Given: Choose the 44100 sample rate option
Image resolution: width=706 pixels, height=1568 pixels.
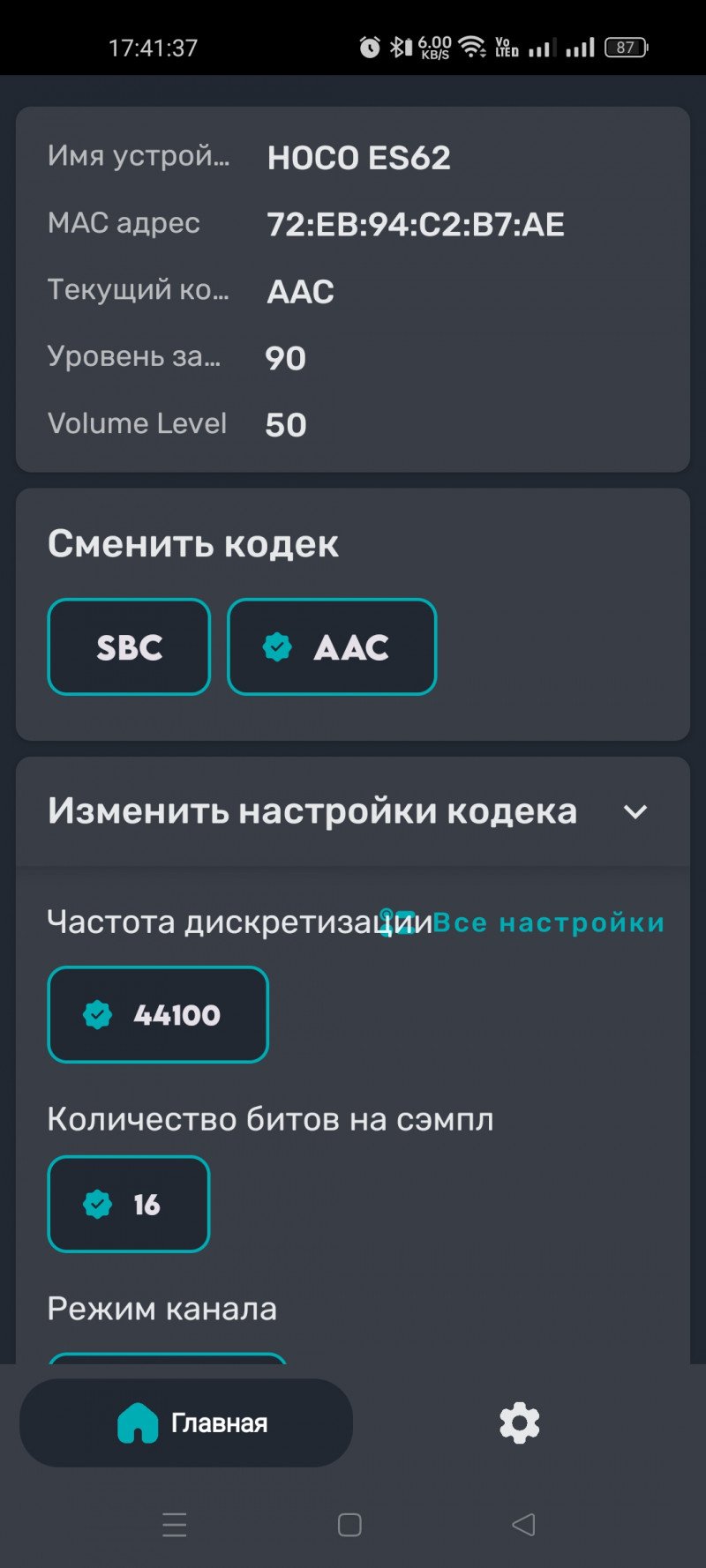Looking at the screenshot, I should tap(158, 1014).
